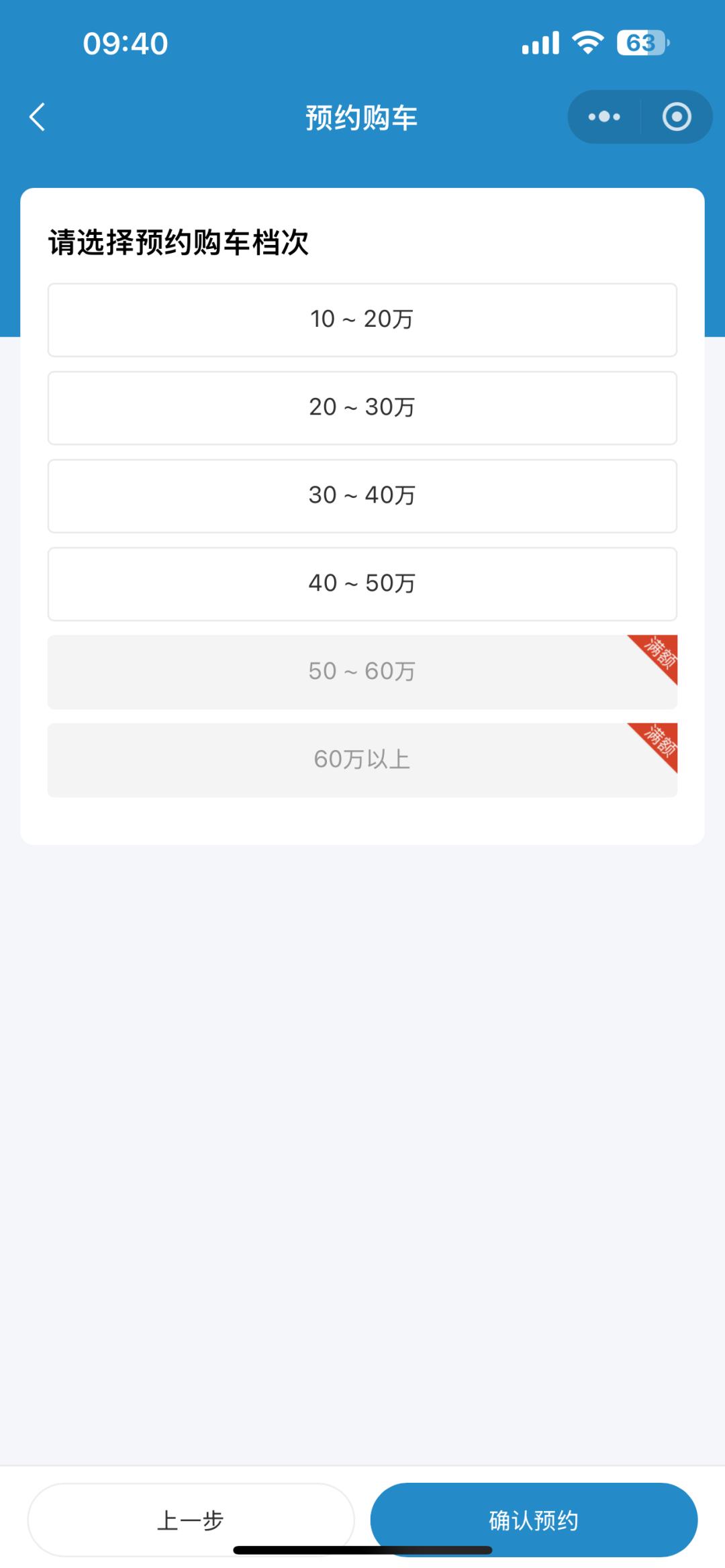Close the mini program via circle icon
725x1568 pixels.
click(x=676, y=117)
